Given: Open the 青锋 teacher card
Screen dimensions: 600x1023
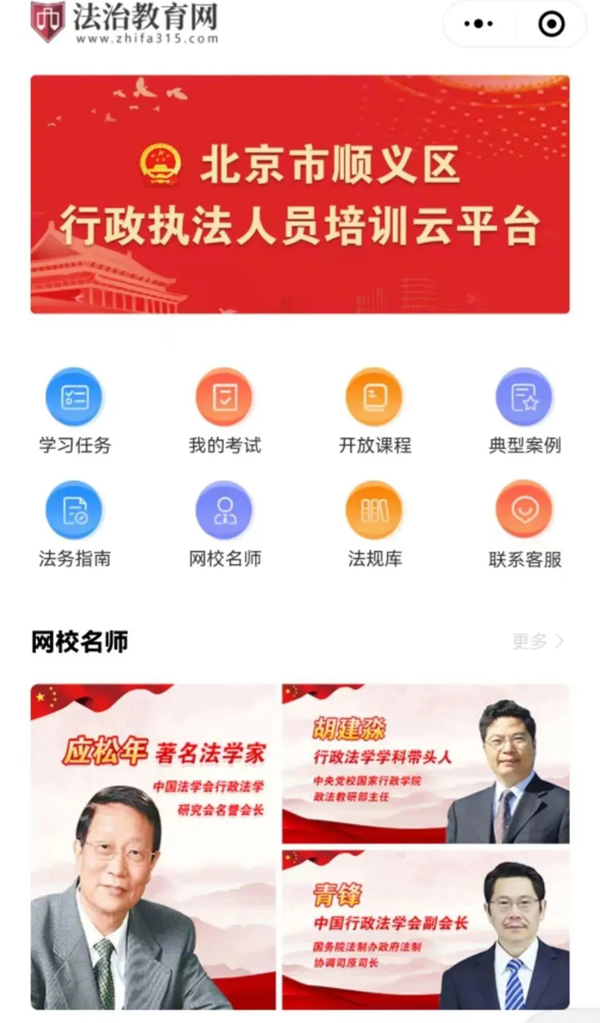Looking at the screenshot, I should (426, 929).
